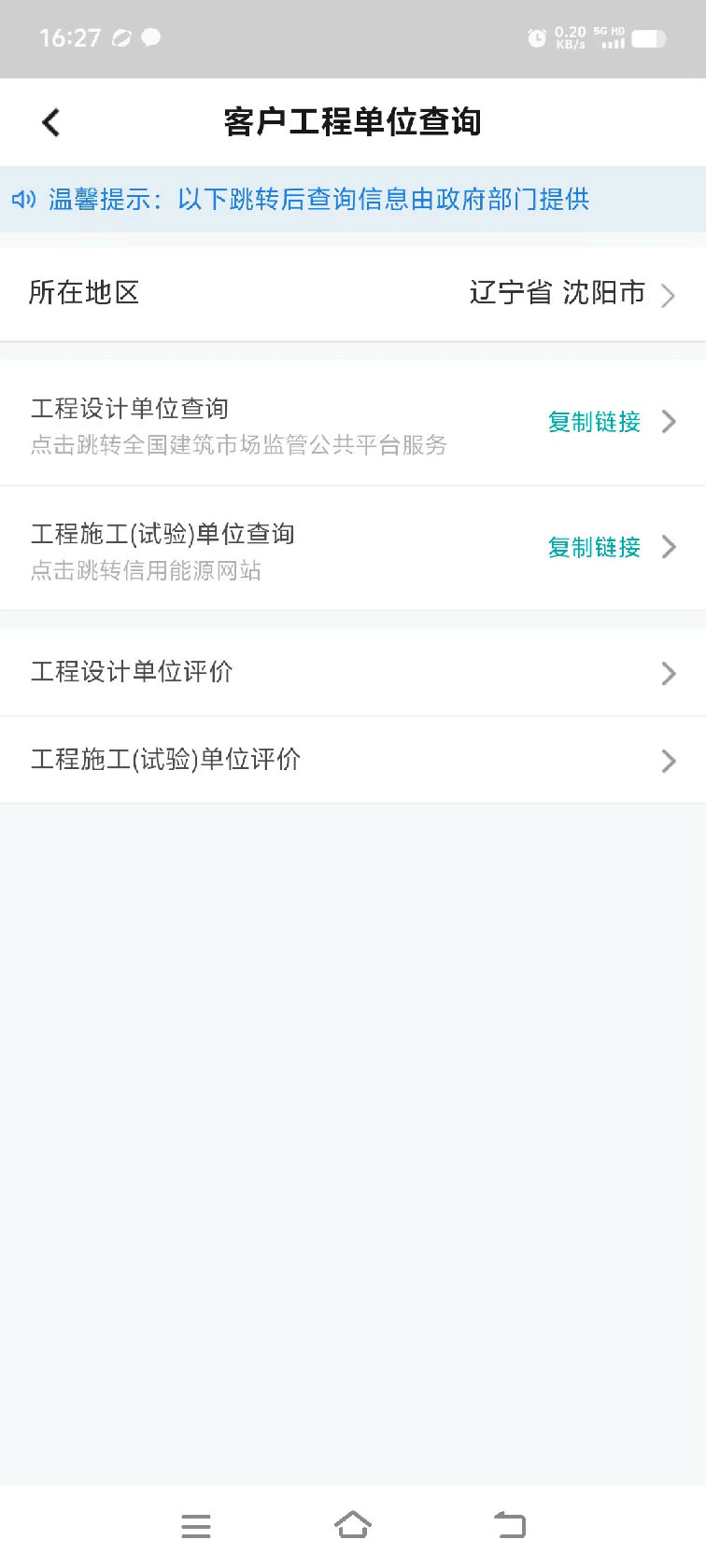Copy link for 工程施工(试验)单位查询
The height and width of the screenshot is (1568, 706).
[x=594, y=547]
